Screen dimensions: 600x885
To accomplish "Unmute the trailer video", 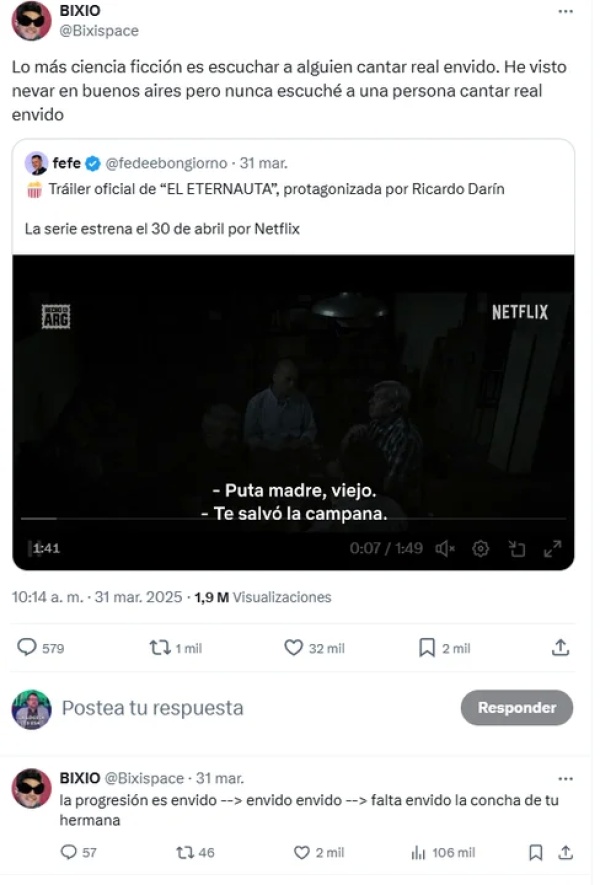I will pos(446,548).
